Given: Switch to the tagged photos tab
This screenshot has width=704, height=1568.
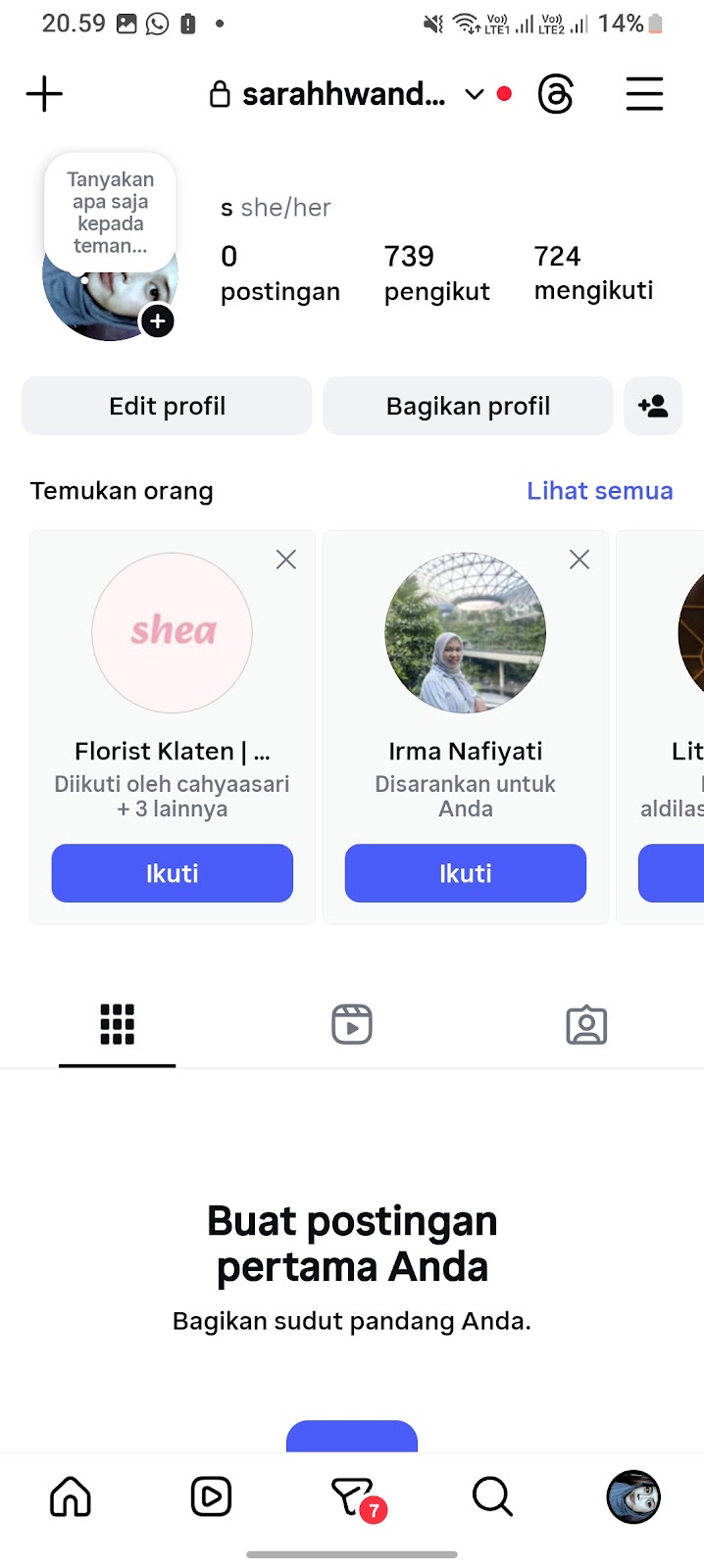Looking at the screenshot, I should tap(586, 1024).
